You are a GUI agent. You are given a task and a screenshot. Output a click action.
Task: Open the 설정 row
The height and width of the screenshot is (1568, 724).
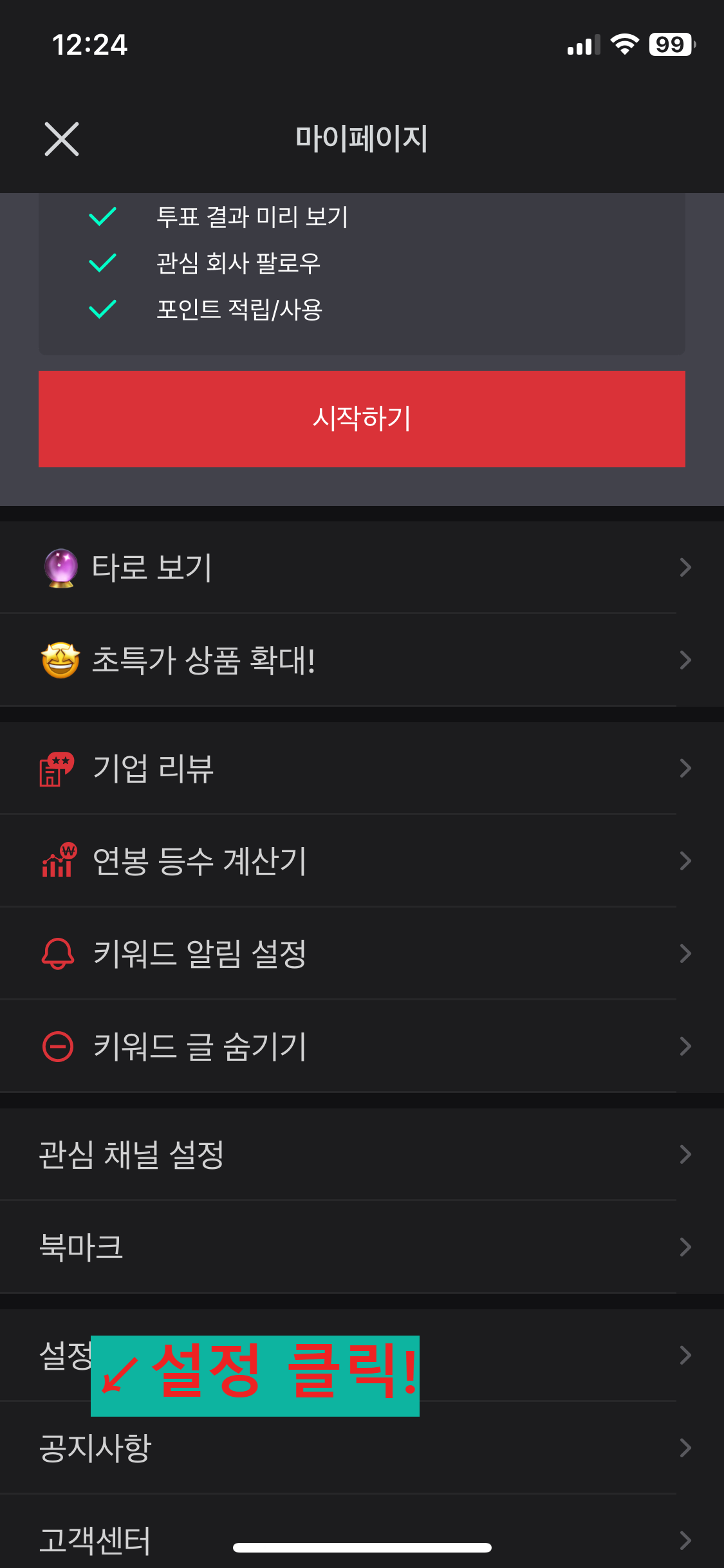point(362,1355)
